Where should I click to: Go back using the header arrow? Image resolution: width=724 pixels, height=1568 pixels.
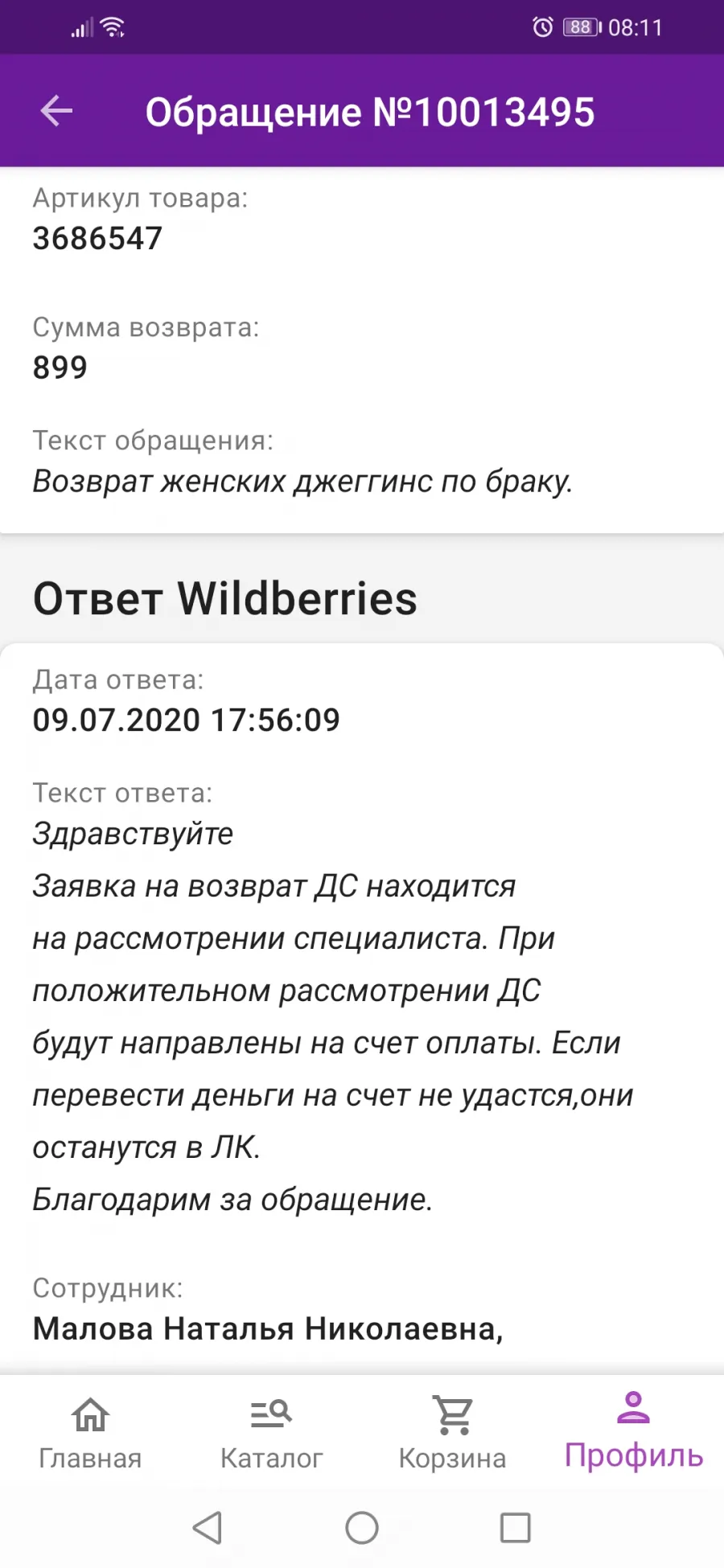click(56, 111)
